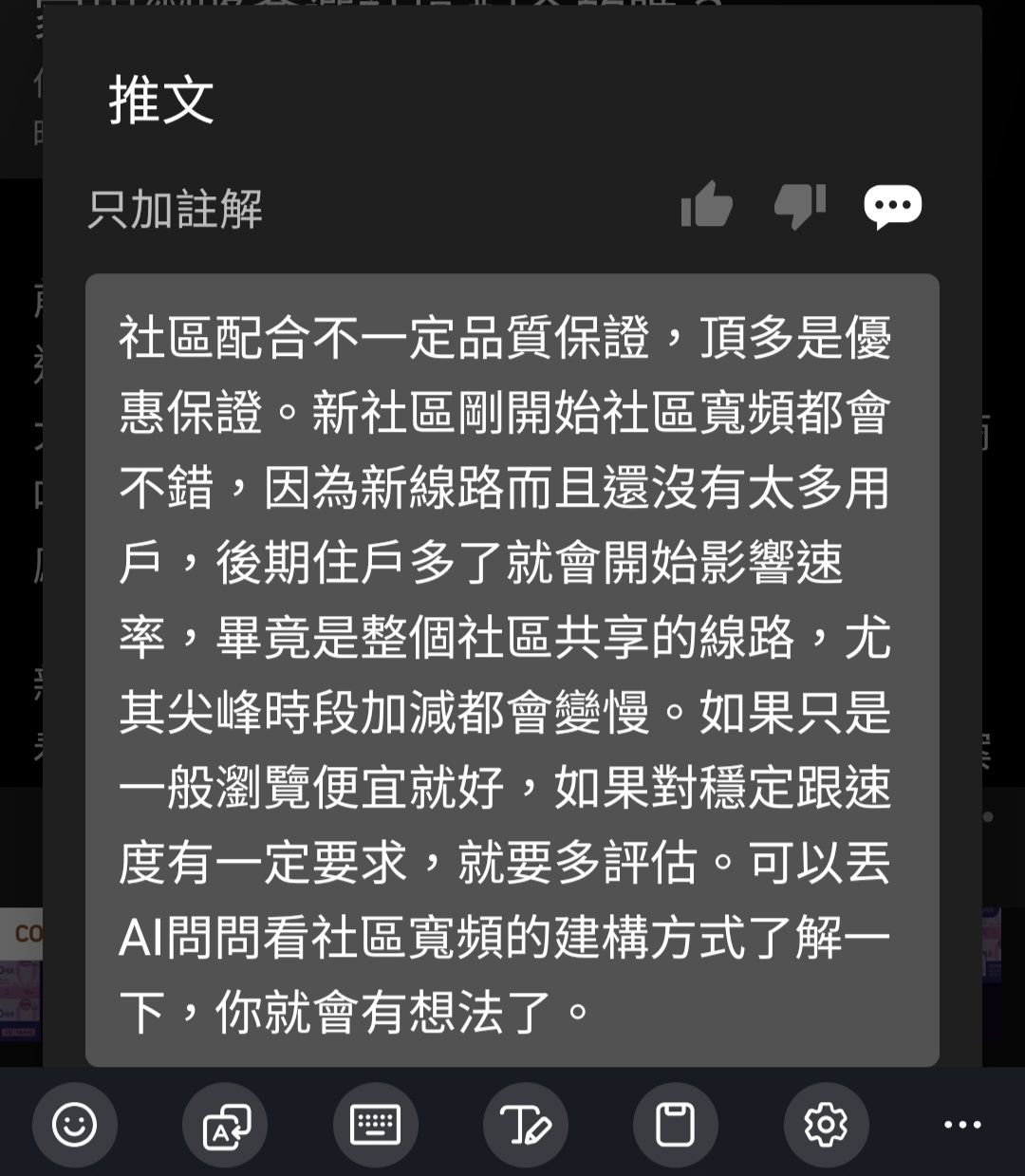Tap the thumbs down icon
Viewport: 1025px width, 1176px height.
799,205
